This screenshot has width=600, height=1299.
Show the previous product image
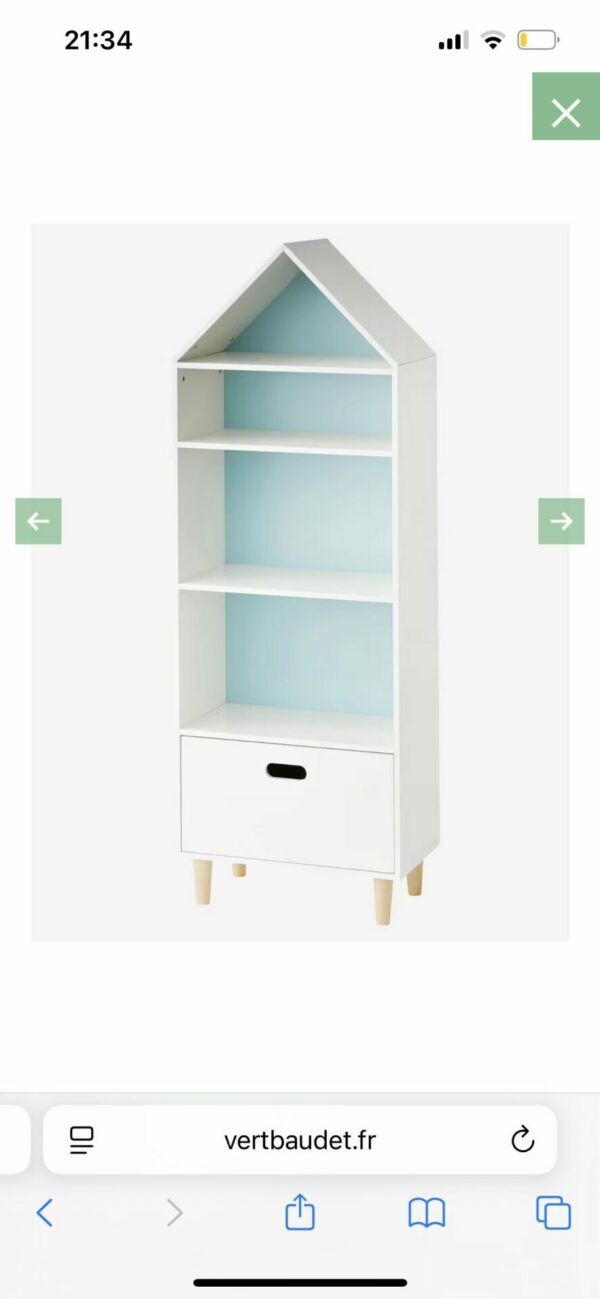click(38, 521)
